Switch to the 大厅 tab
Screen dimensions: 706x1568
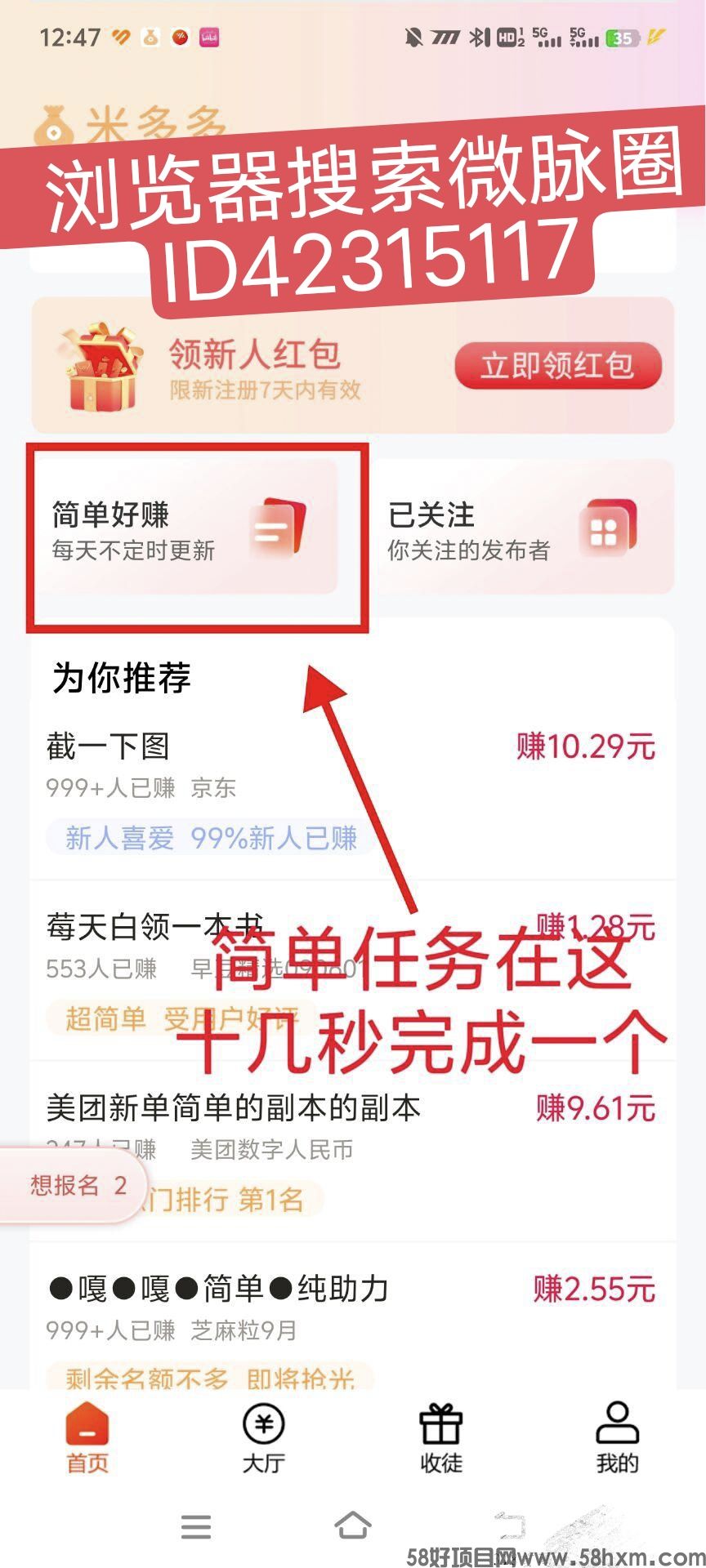pyautogui.click(x=263, y=1437)
